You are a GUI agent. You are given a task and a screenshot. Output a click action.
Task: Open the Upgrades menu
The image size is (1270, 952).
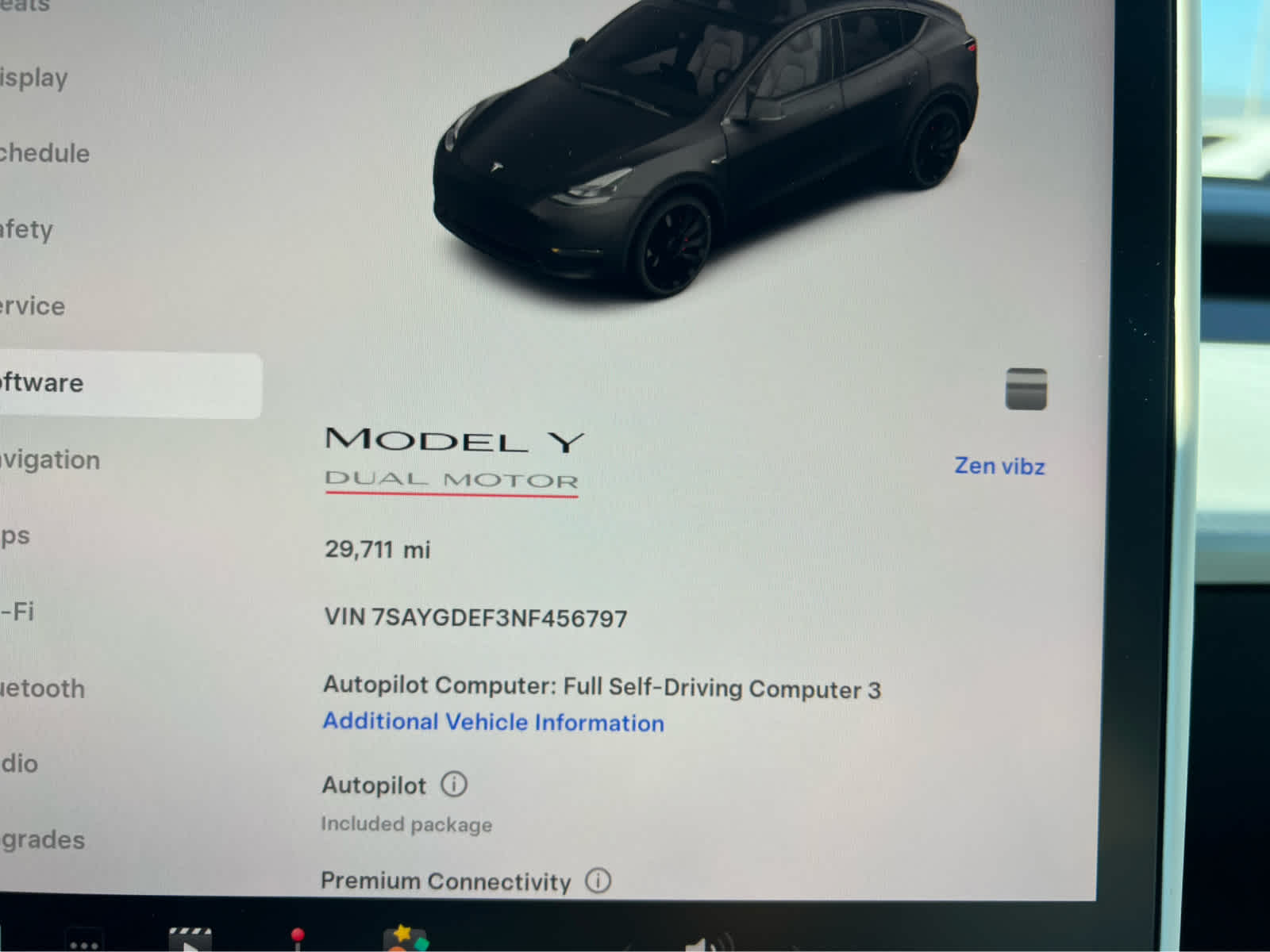point(43,839)
